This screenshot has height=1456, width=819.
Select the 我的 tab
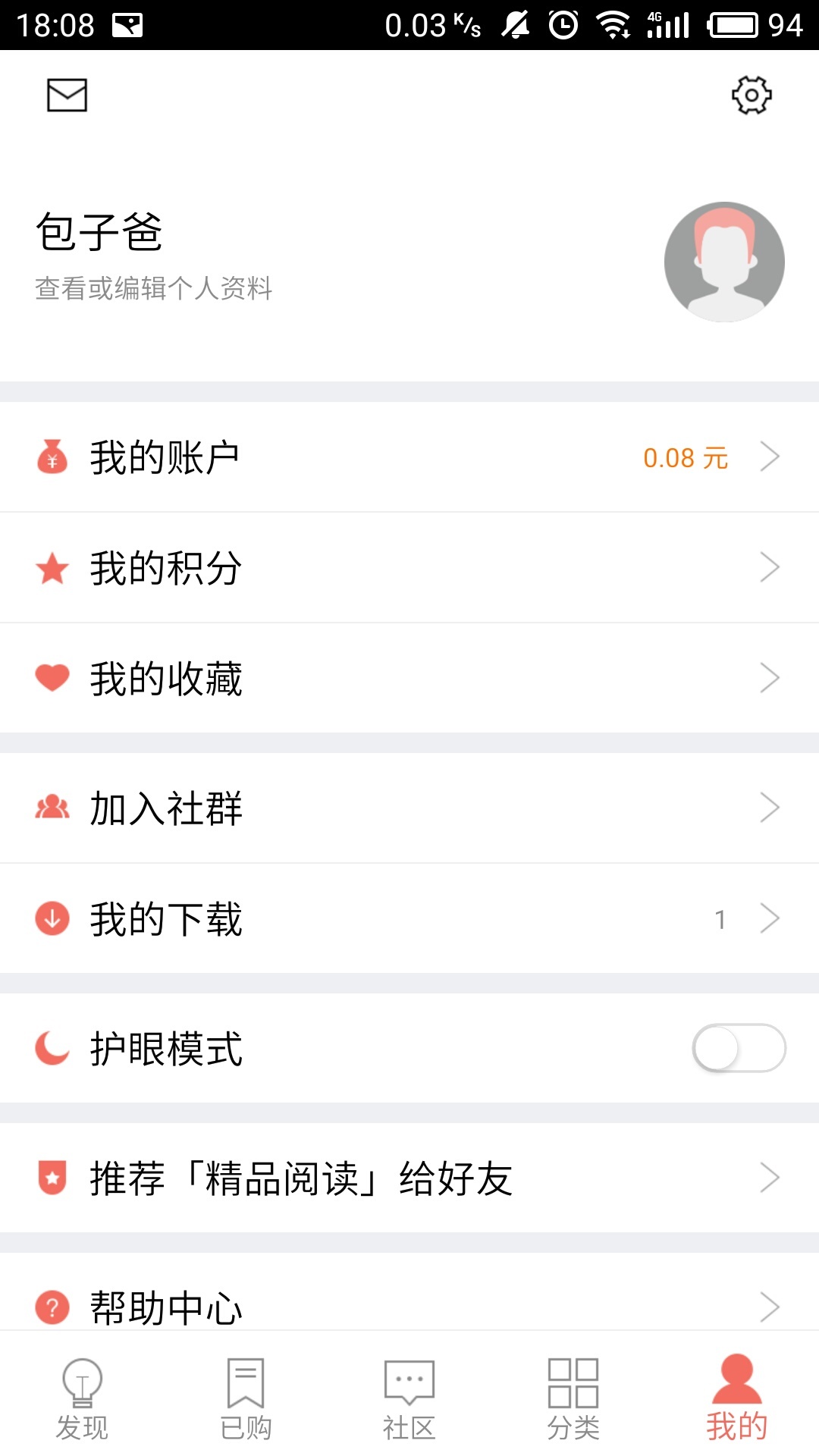pos(736,1399)
